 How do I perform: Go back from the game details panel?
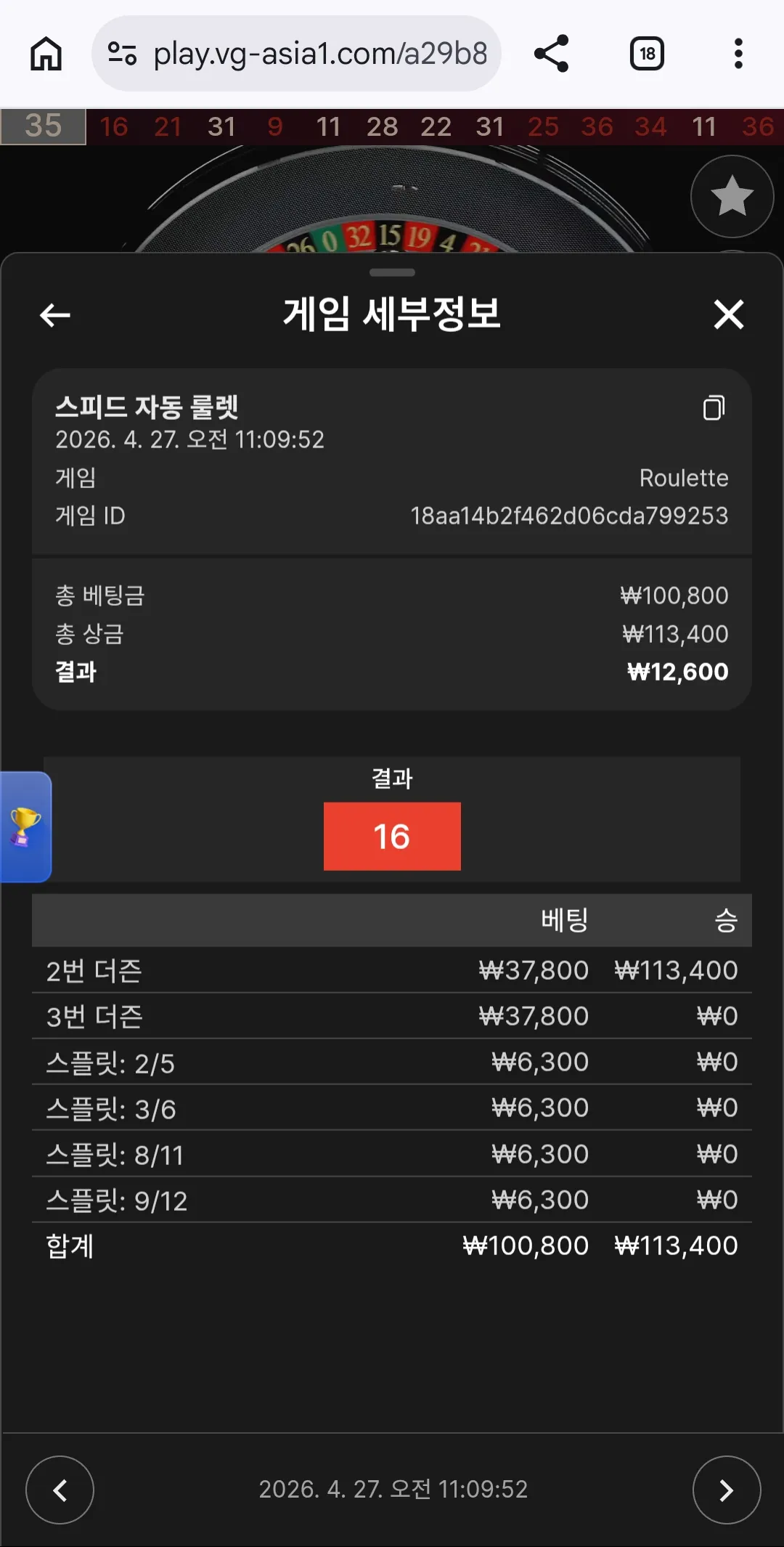click(x=55, y=315)
